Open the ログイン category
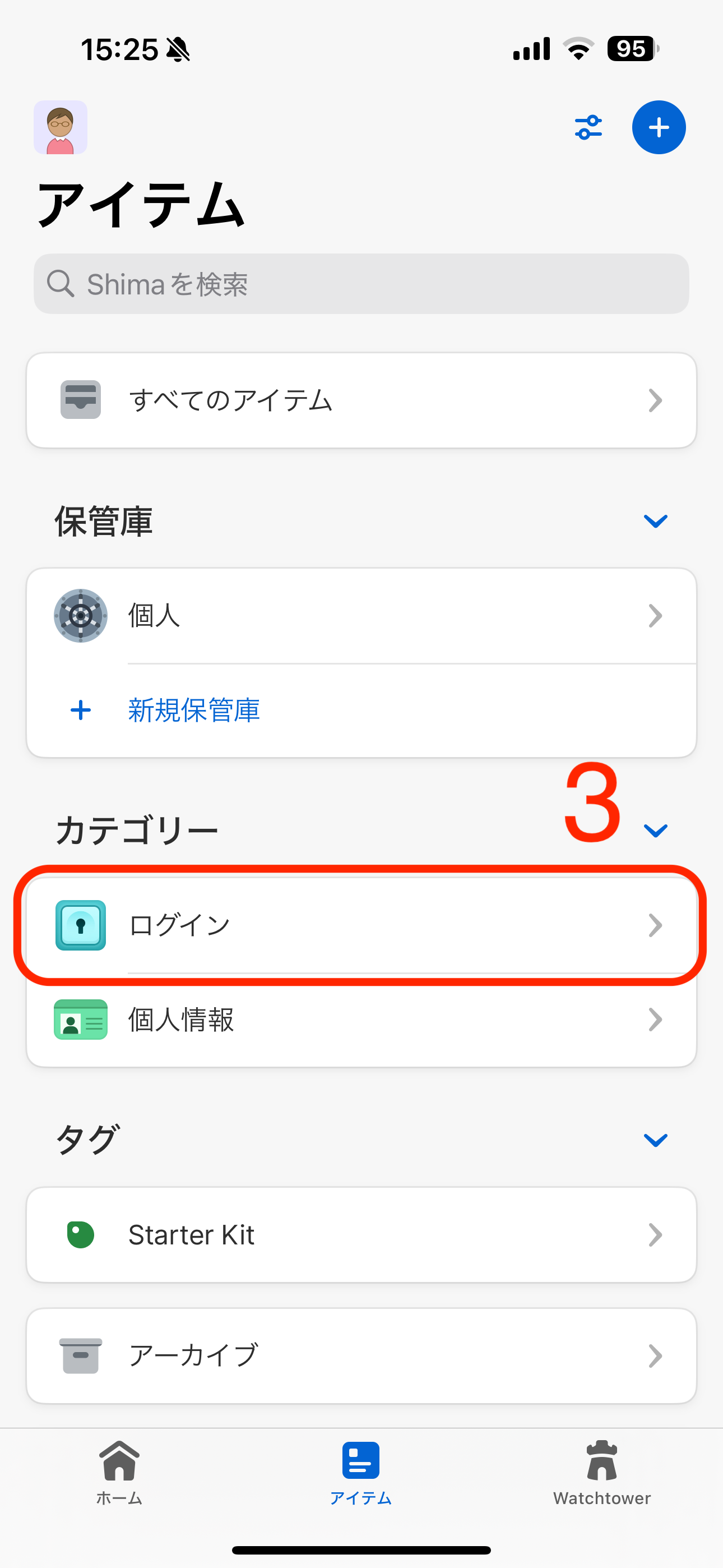Image resolution: width=723 pixels, height=1568 pixels. tap(361, 925)
